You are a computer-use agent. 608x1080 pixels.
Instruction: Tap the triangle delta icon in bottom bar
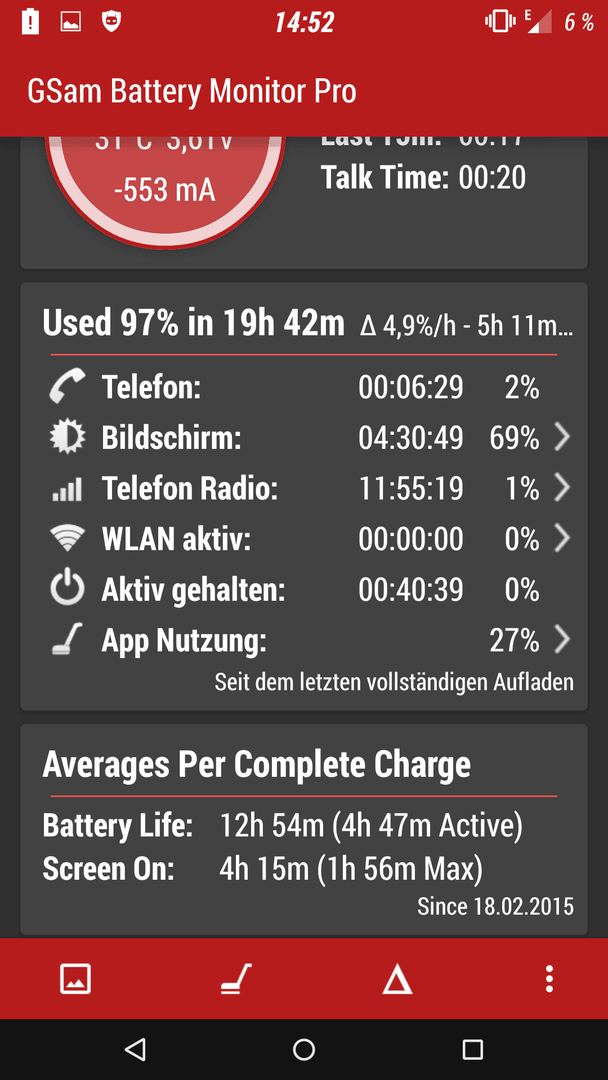tap(397, 979)
